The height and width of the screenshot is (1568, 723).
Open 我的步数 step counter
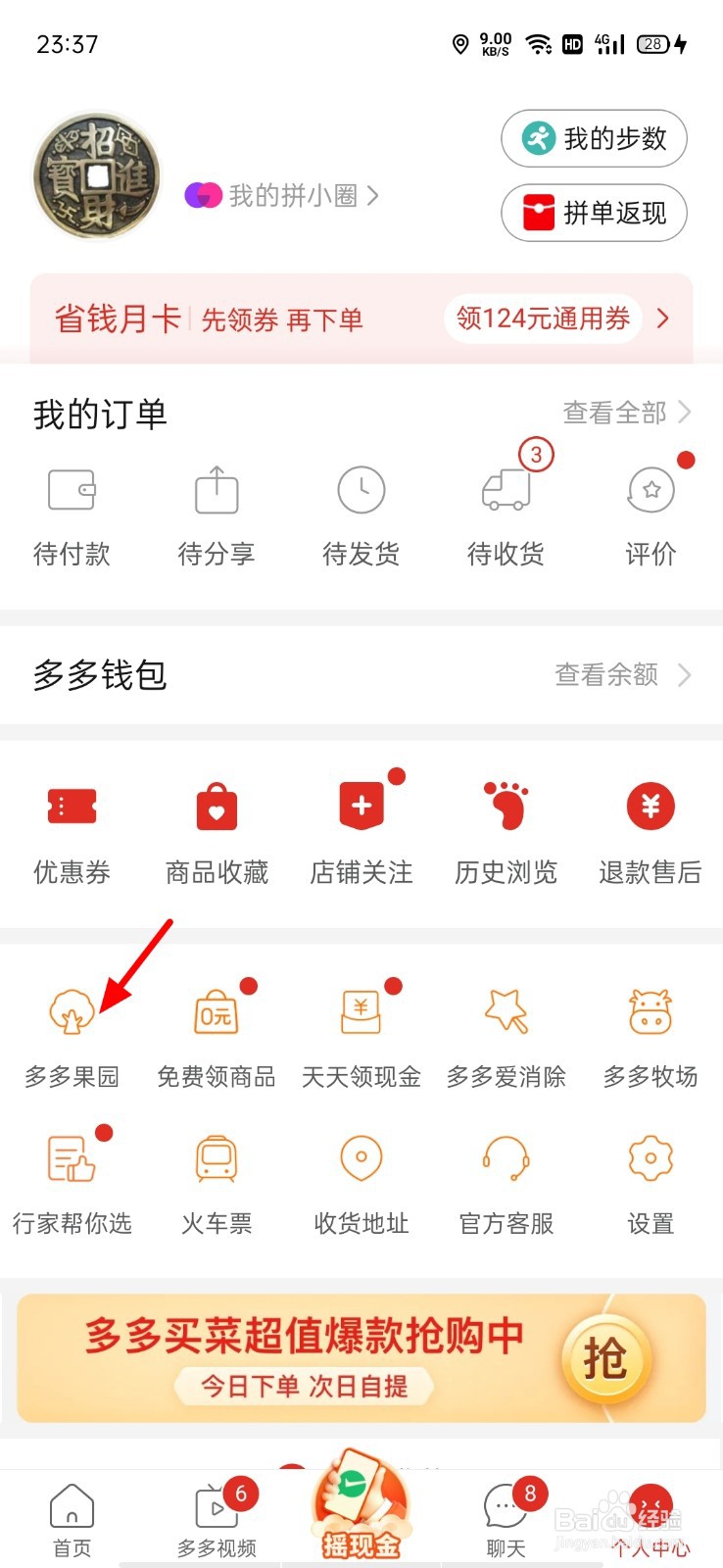click(x=593, y=138)
